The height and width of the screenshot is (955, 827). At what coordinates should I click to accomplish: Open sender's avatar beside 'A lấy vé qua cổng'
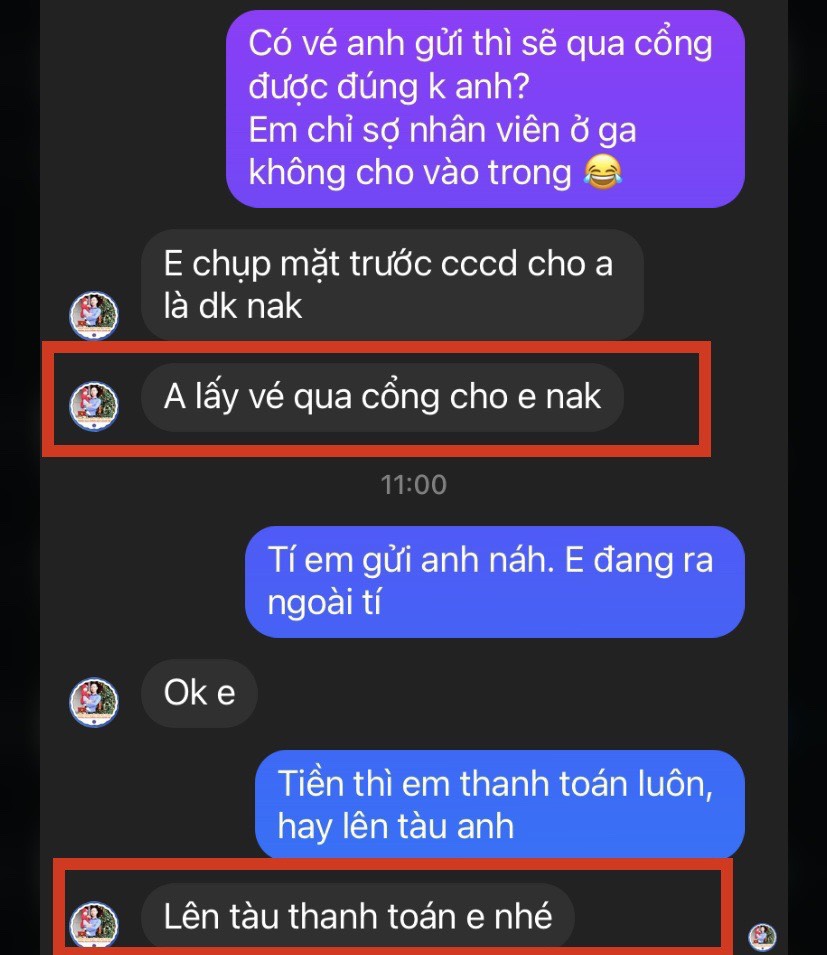(93, 404)
